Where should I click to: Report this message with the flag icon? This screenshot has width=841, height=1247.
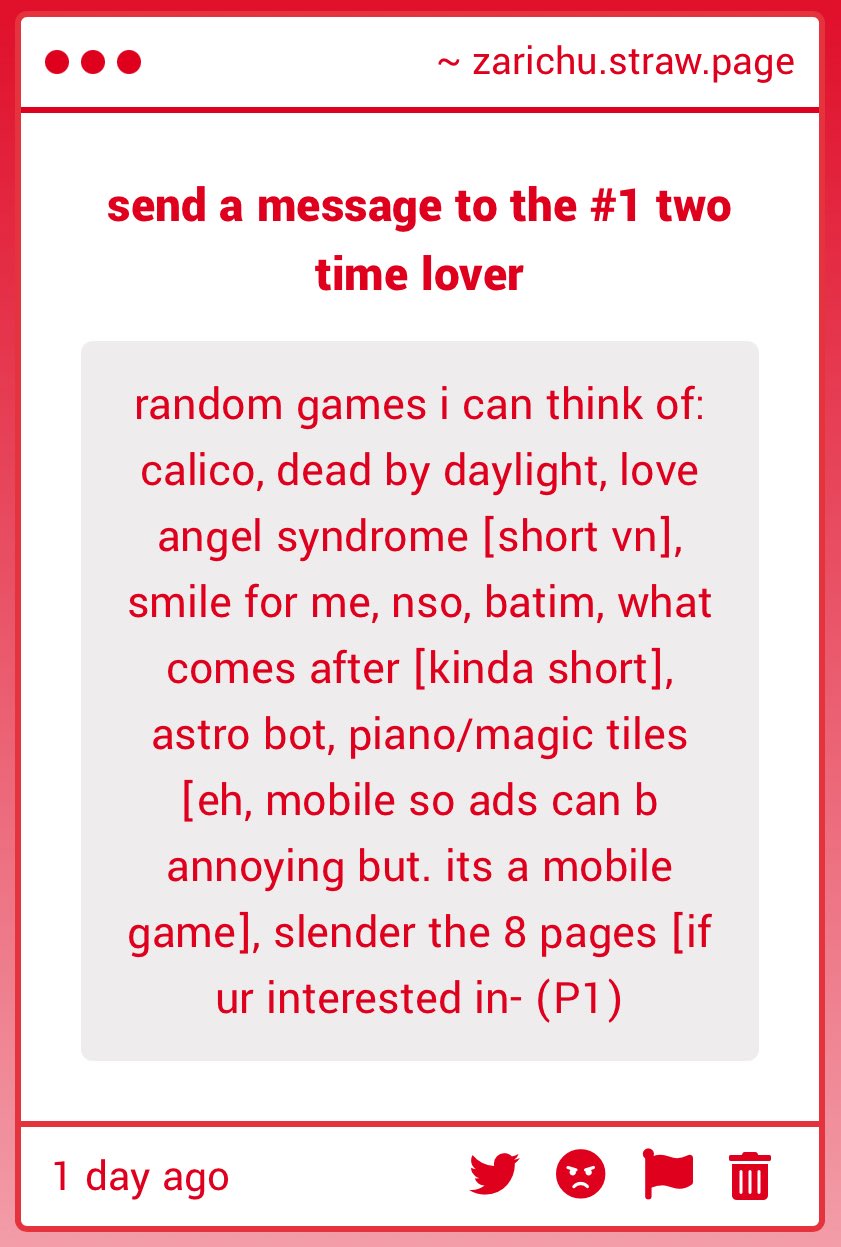coord(667,1174)
